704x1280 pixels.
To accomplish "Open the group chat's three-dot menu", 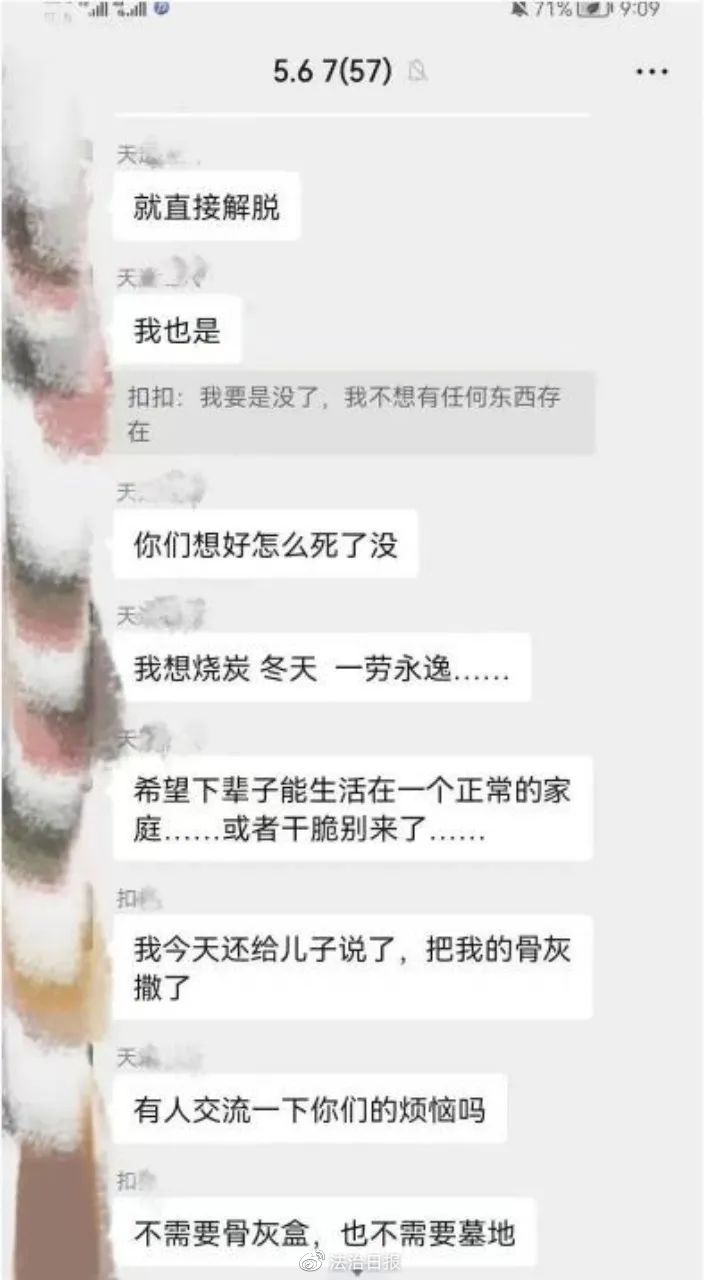I will 652,72.
